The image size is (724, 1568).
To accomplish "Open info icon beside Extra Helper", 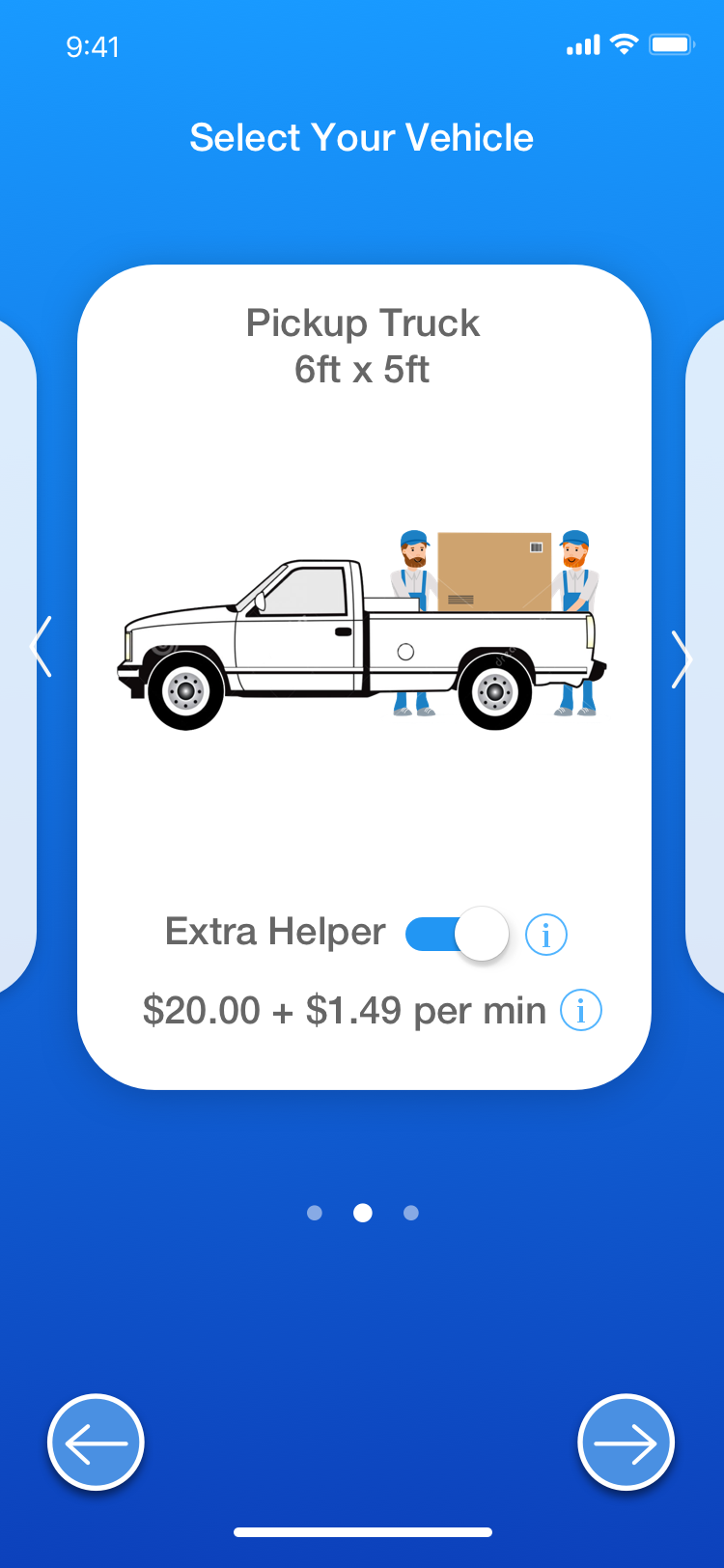I will [546, 935].
